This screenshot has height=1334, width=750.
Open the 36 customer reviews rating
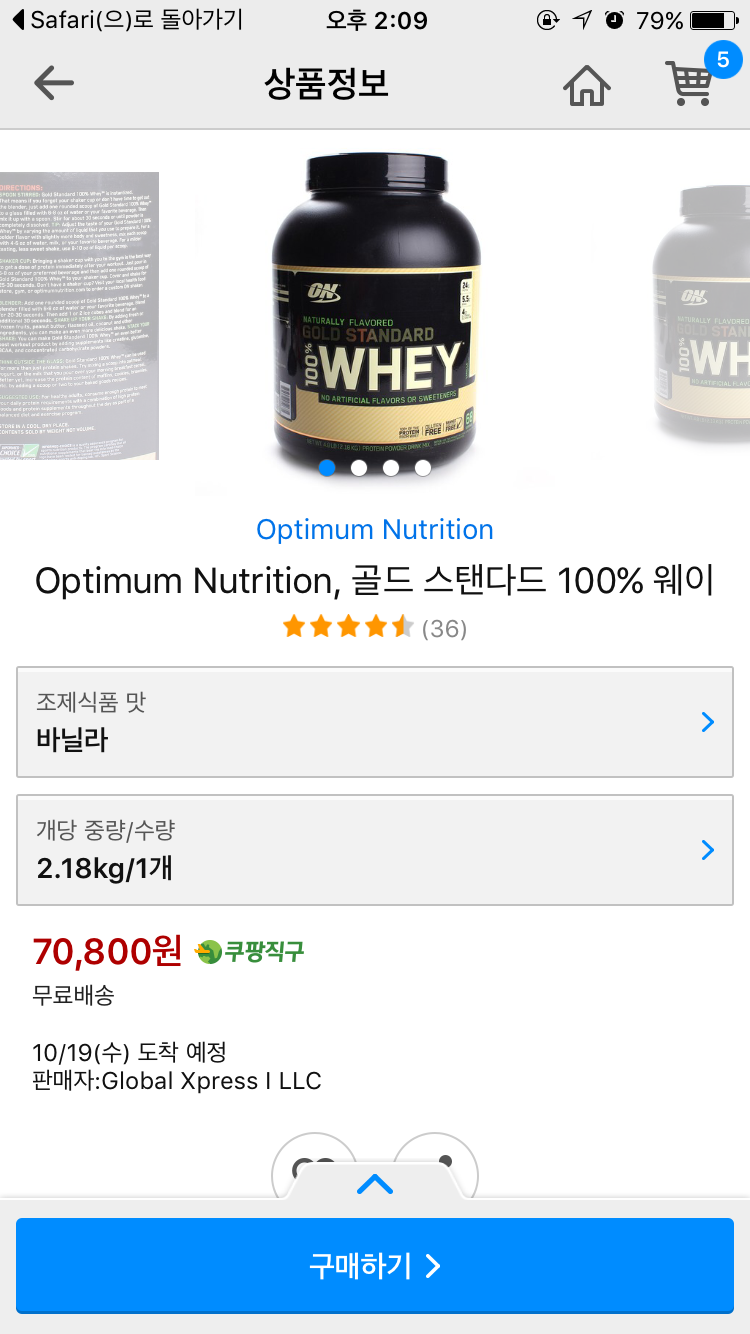click(x=375, y=628)
